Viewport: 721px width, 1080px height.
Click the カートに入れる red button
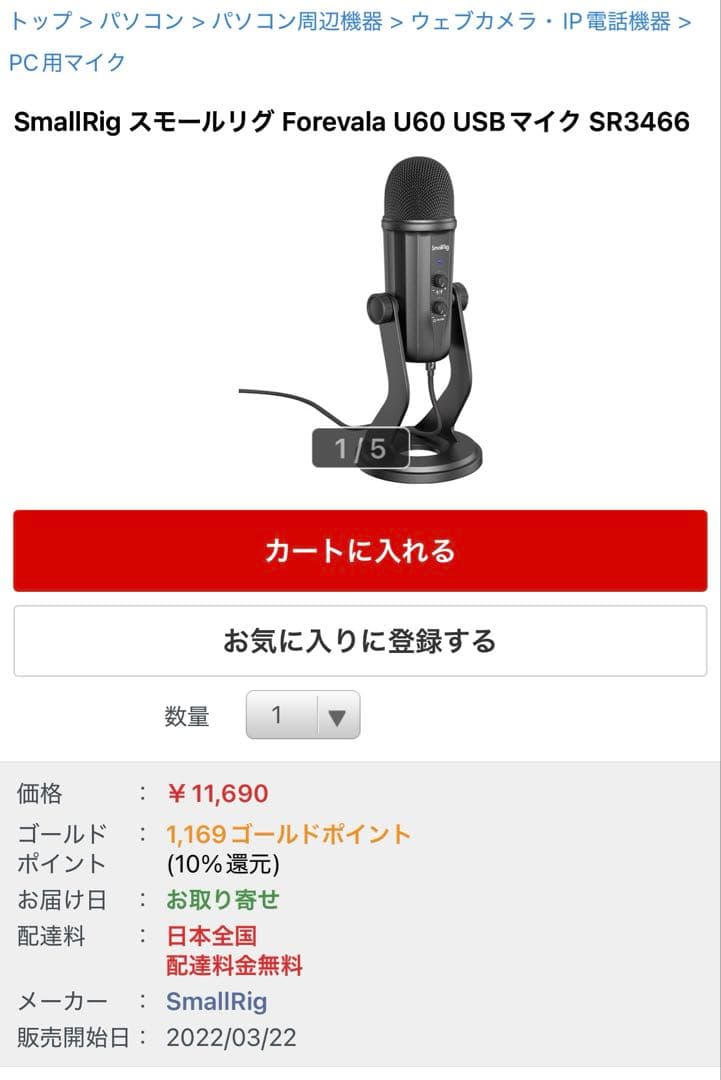click(360, 551)
